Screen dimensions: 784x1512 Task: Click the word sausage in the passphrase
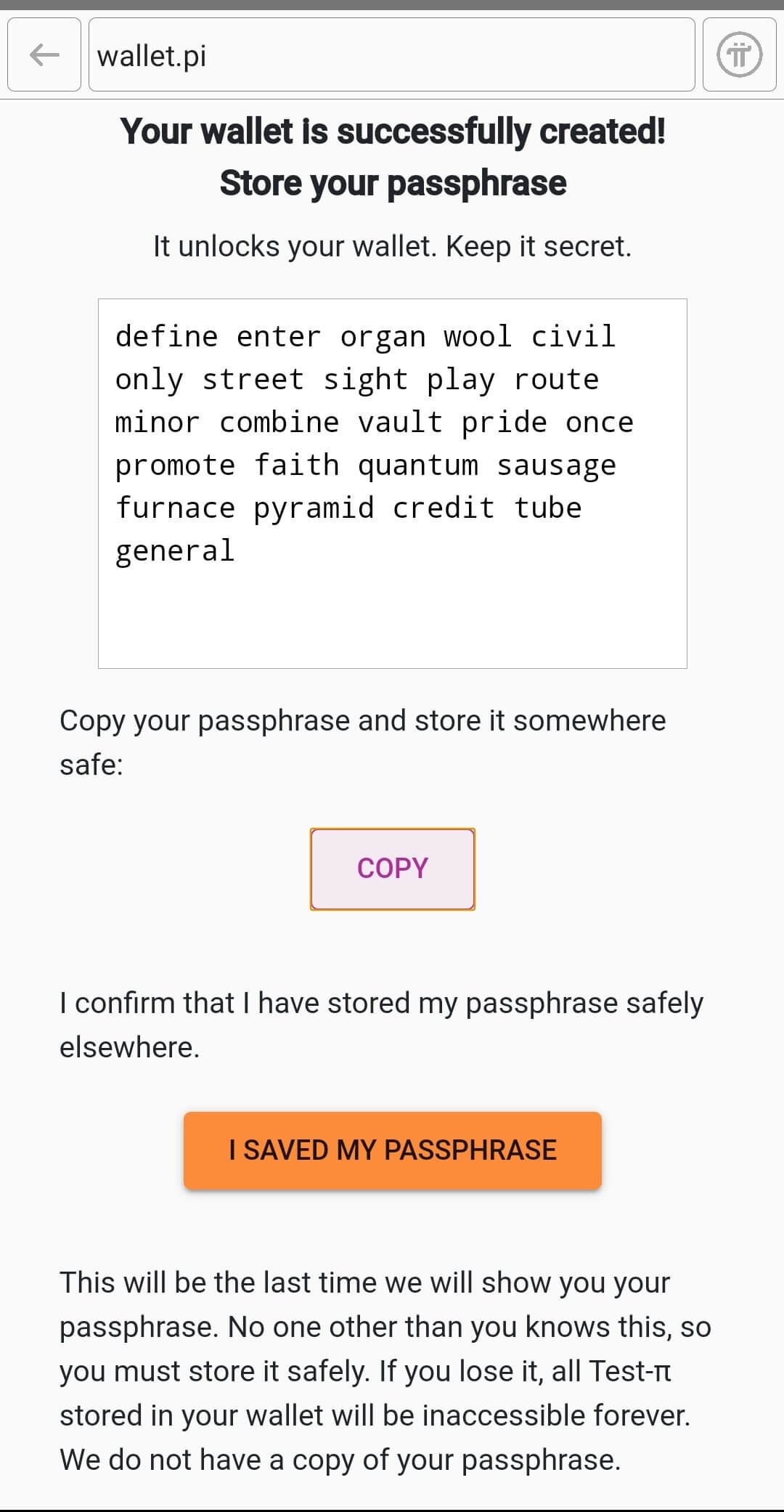coord(559,465)
